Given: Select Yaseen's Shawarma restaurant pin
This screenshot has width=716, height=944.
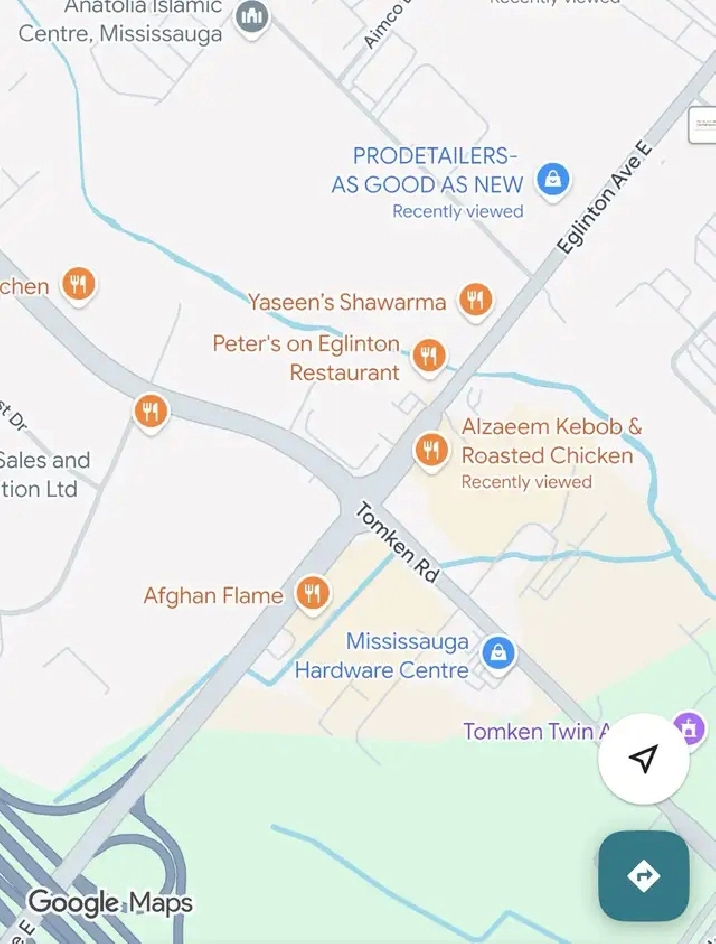Looking at the screenshot, I should (476, 299).
